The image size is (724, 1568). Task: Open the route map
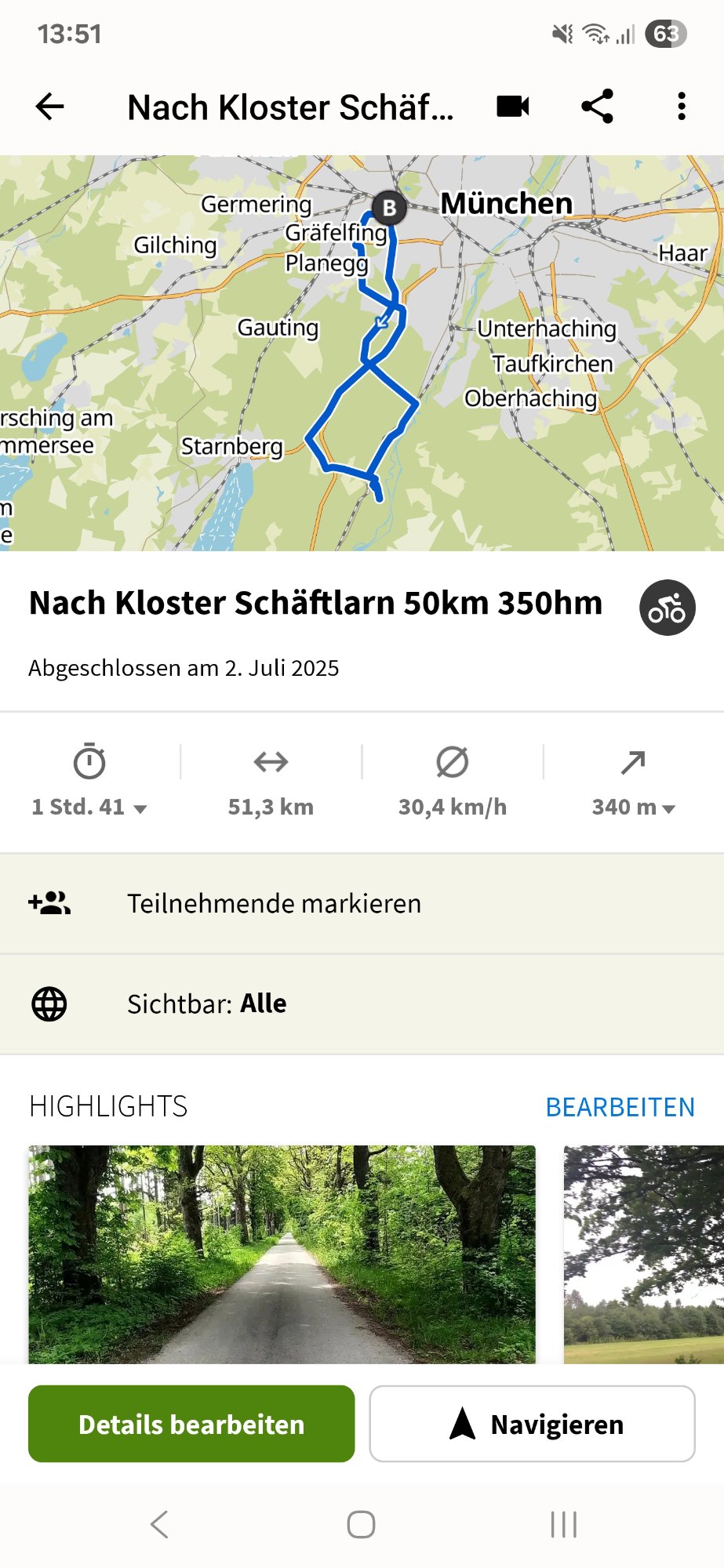(x=362, y=353)
